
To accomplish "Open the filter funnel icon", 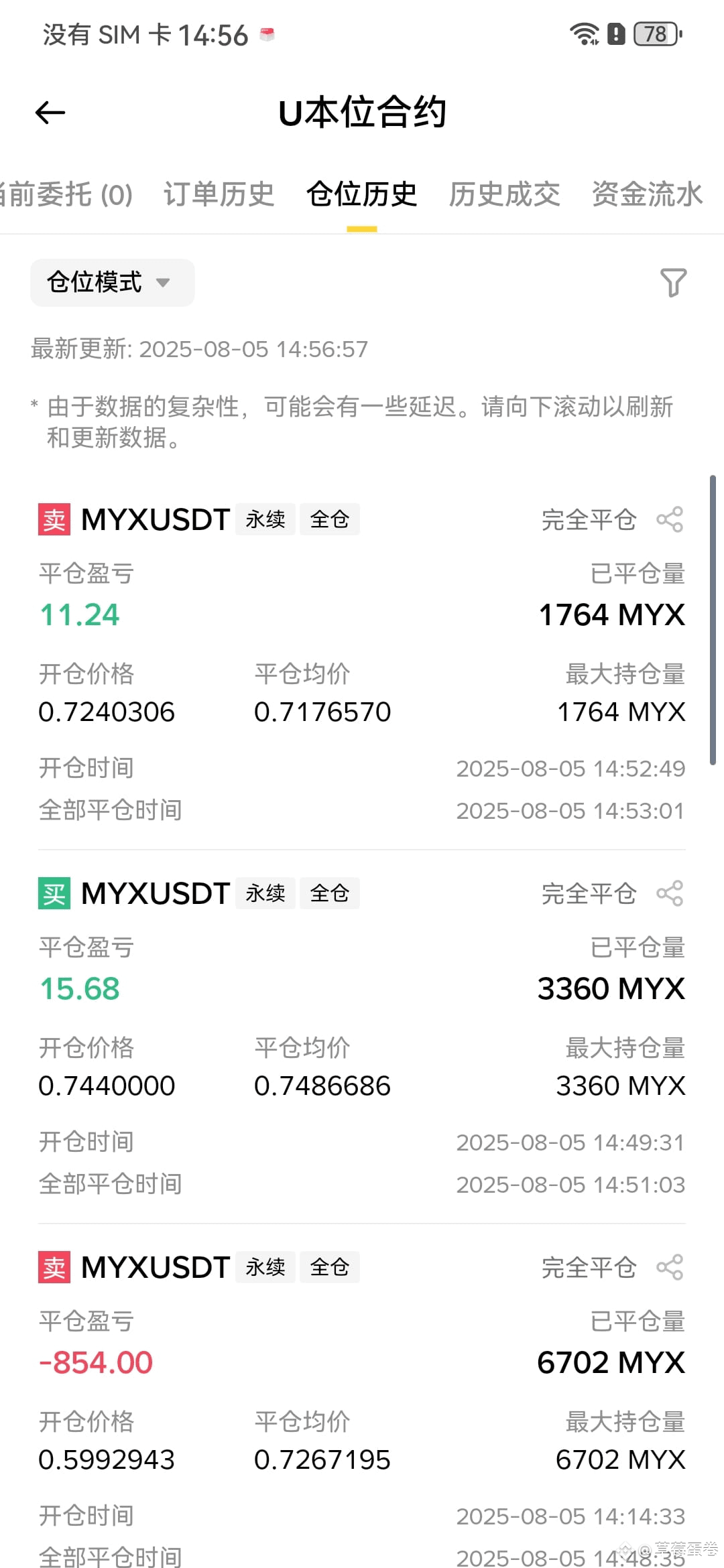I will (x=673, y=283).
